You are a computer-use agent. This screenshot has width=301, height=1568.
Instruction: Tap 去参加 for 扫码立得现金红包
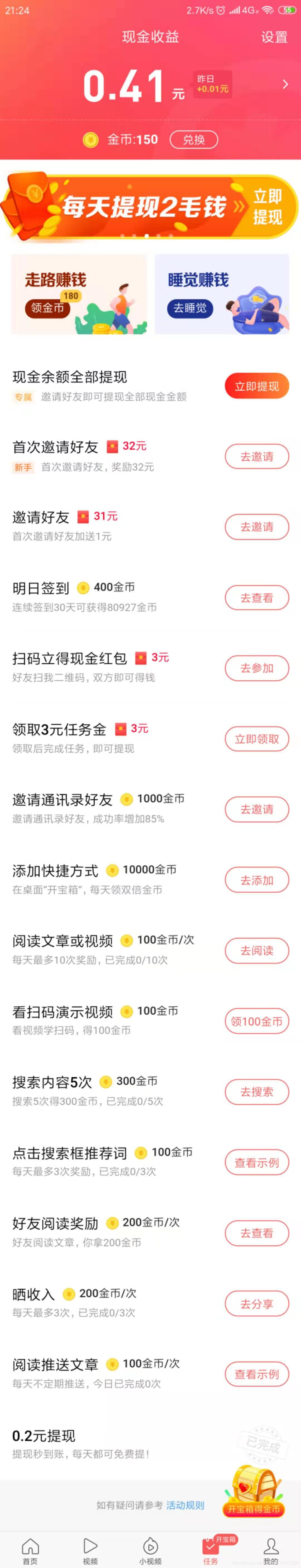256,668
